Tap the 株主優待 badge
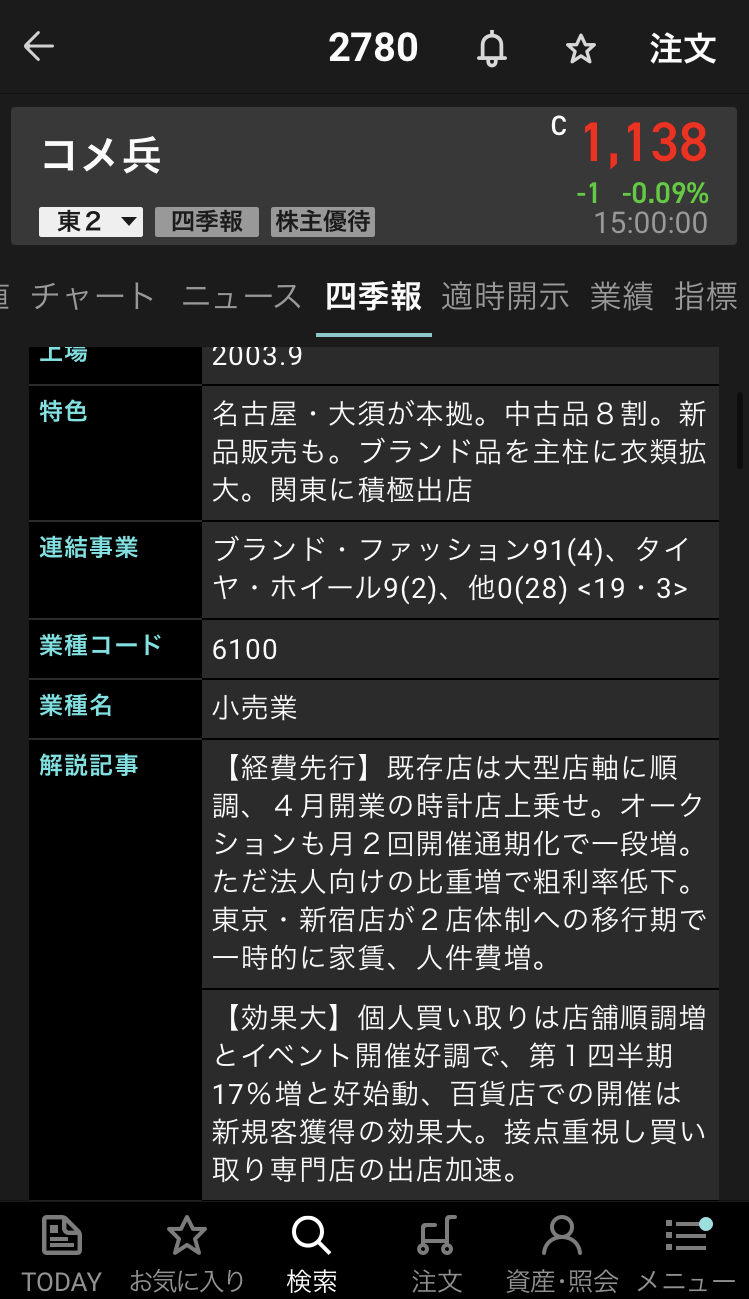 pos(323,222)
